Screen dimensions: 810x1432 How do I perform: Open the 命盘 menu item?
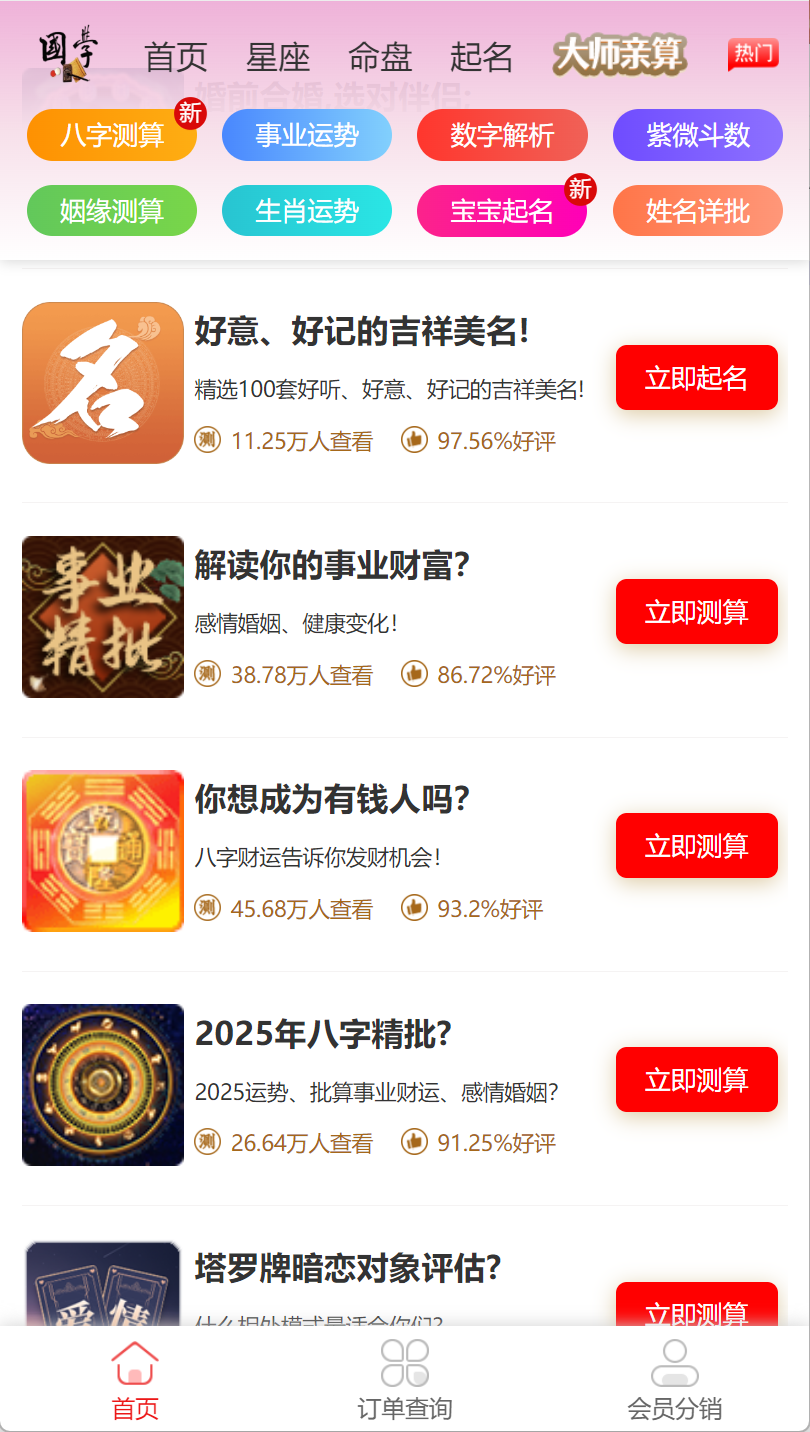click(380, 58)
